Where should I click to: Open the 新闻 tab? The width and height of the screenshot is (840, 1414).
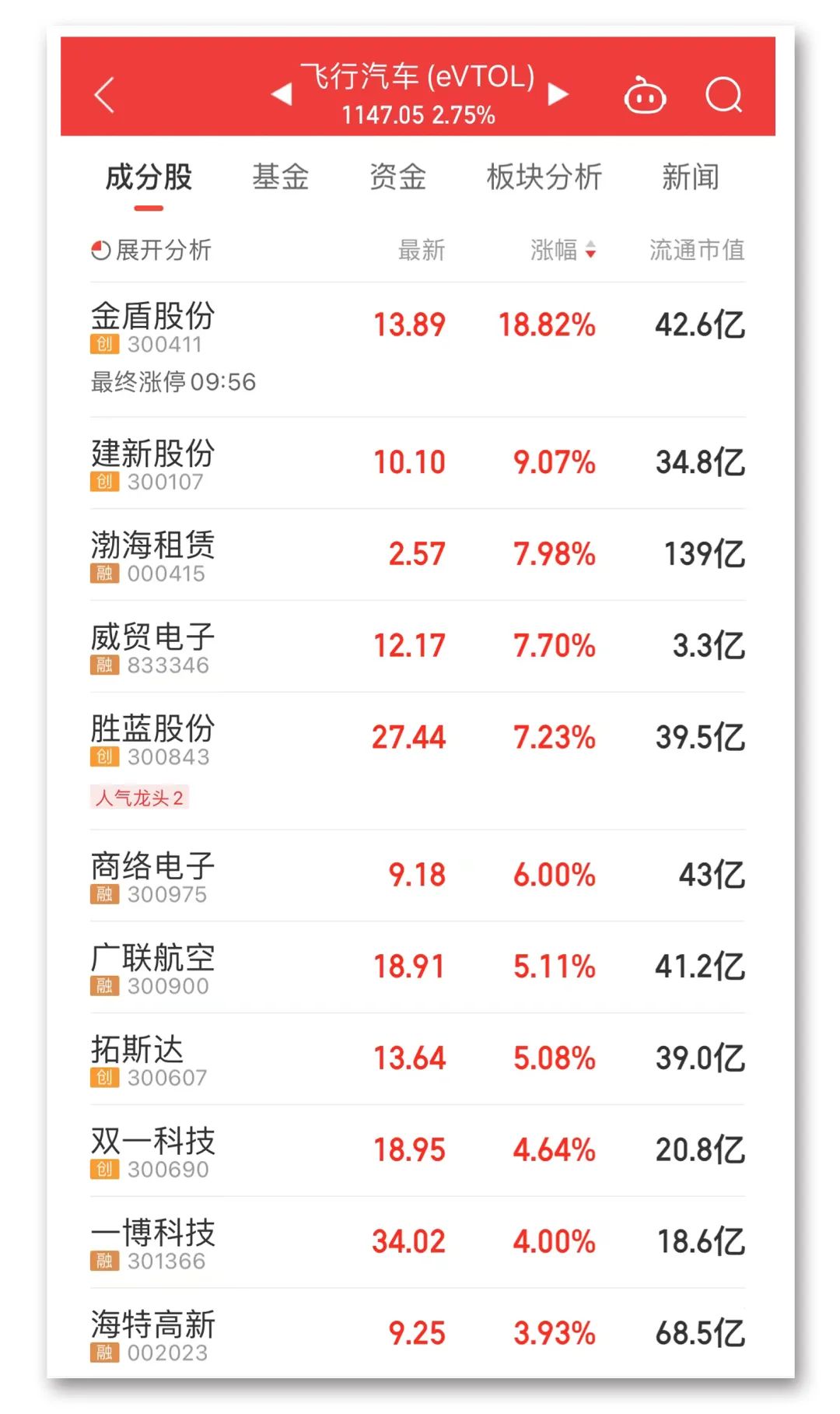692,177
